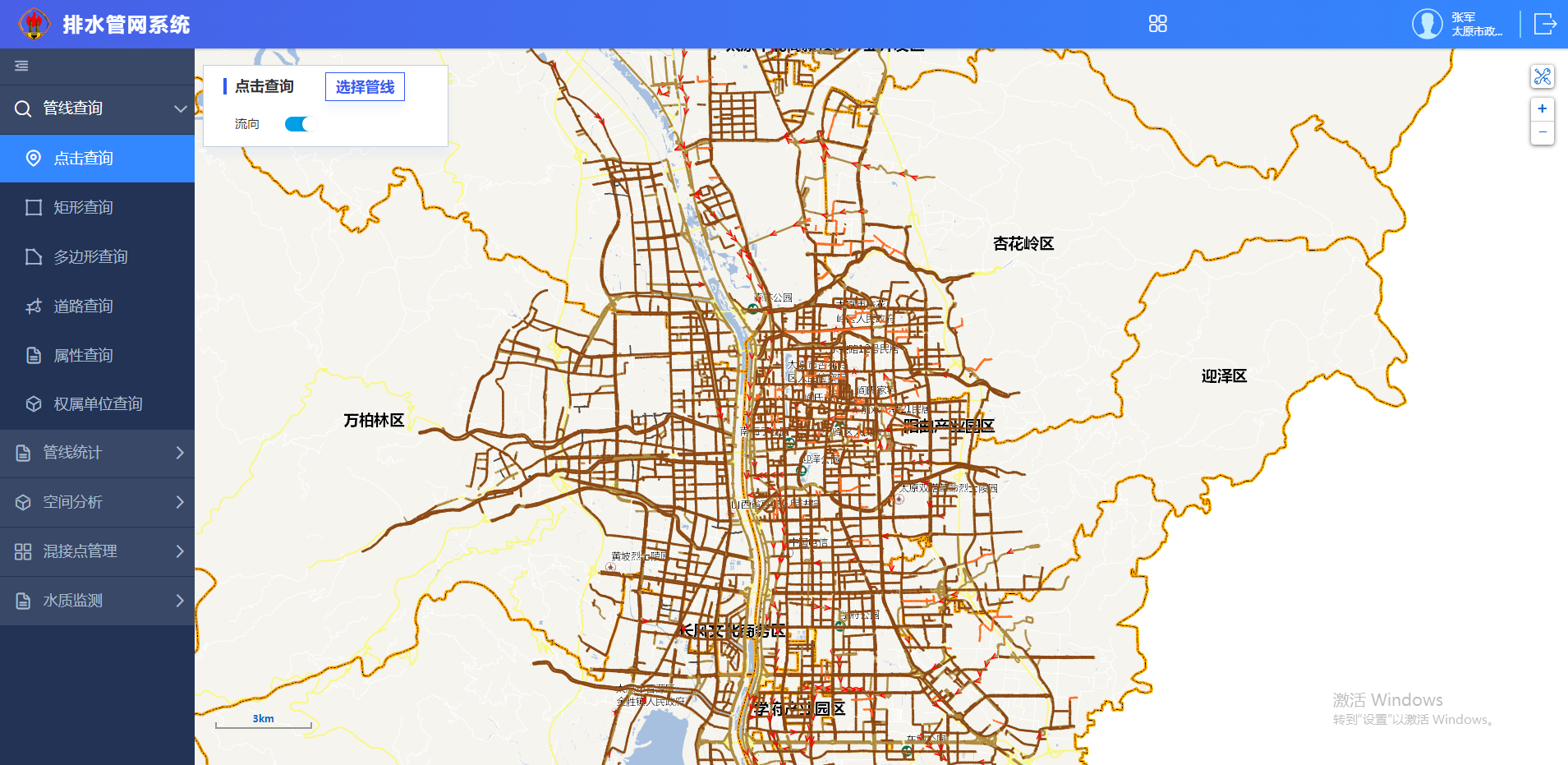Image resolution: width=1568 pixels, height=765 pixels.
Task: Turn off the 流向 flow direction switch
Action: click(x=297, y=124)
